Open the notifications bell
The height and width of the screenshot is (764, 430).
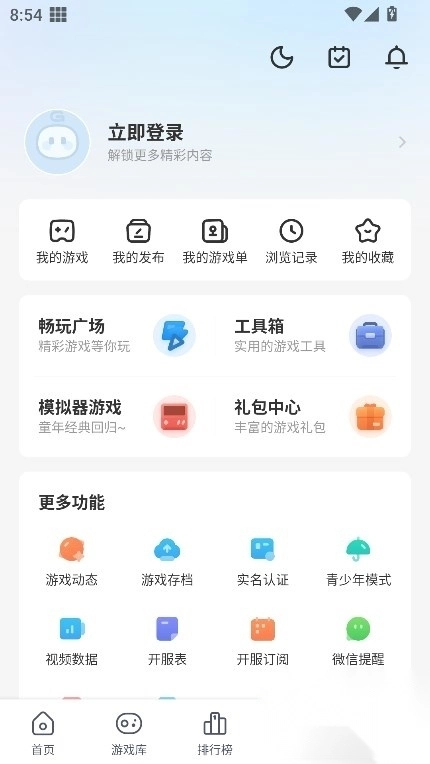pos(396,57)
